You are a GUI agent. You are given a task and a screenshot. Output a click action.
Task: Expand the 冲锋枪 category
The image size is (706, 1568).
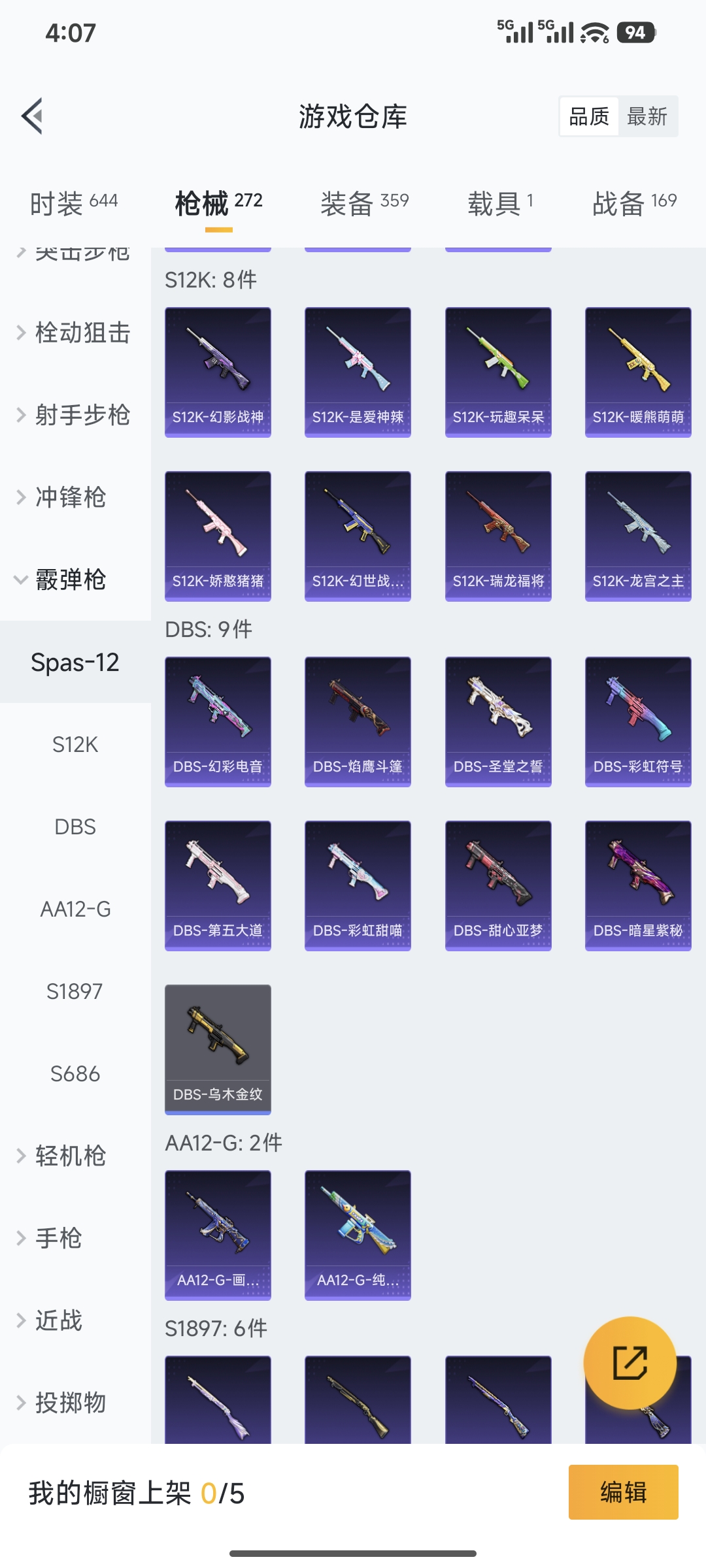click(62, 497)
